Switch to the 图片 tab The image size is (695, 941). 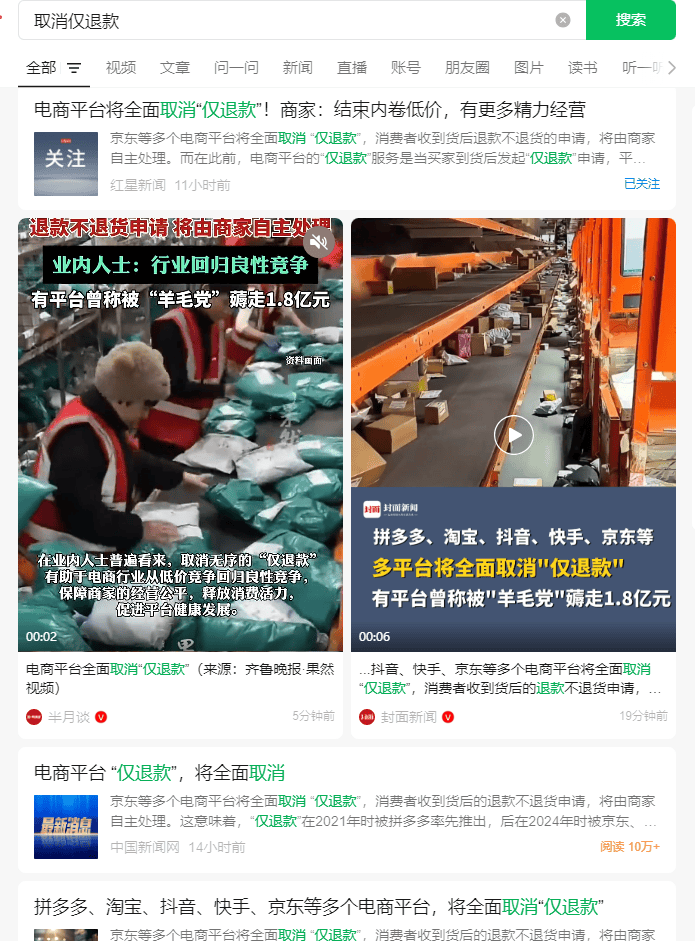point(529,68)
